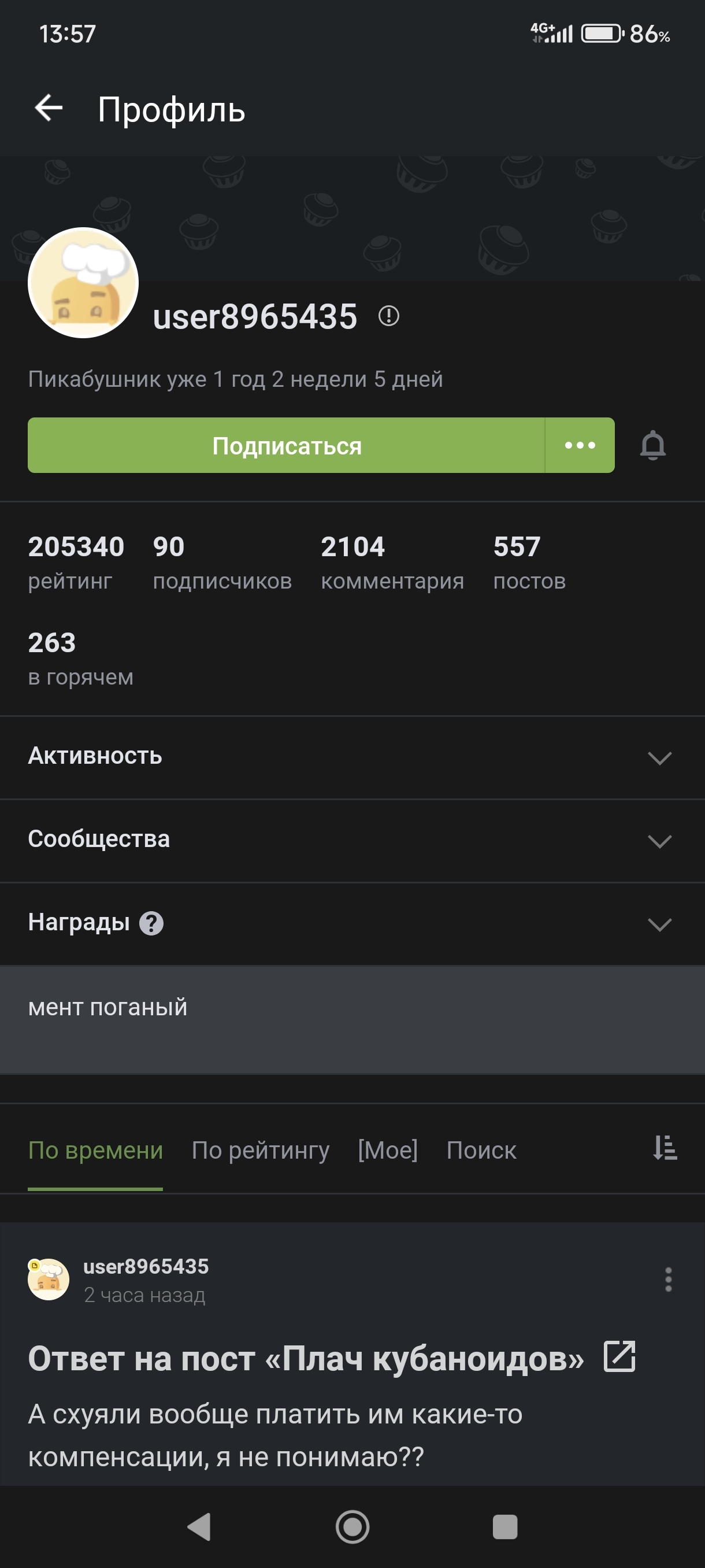Open the post's three-dot overflow menu

668,1279
